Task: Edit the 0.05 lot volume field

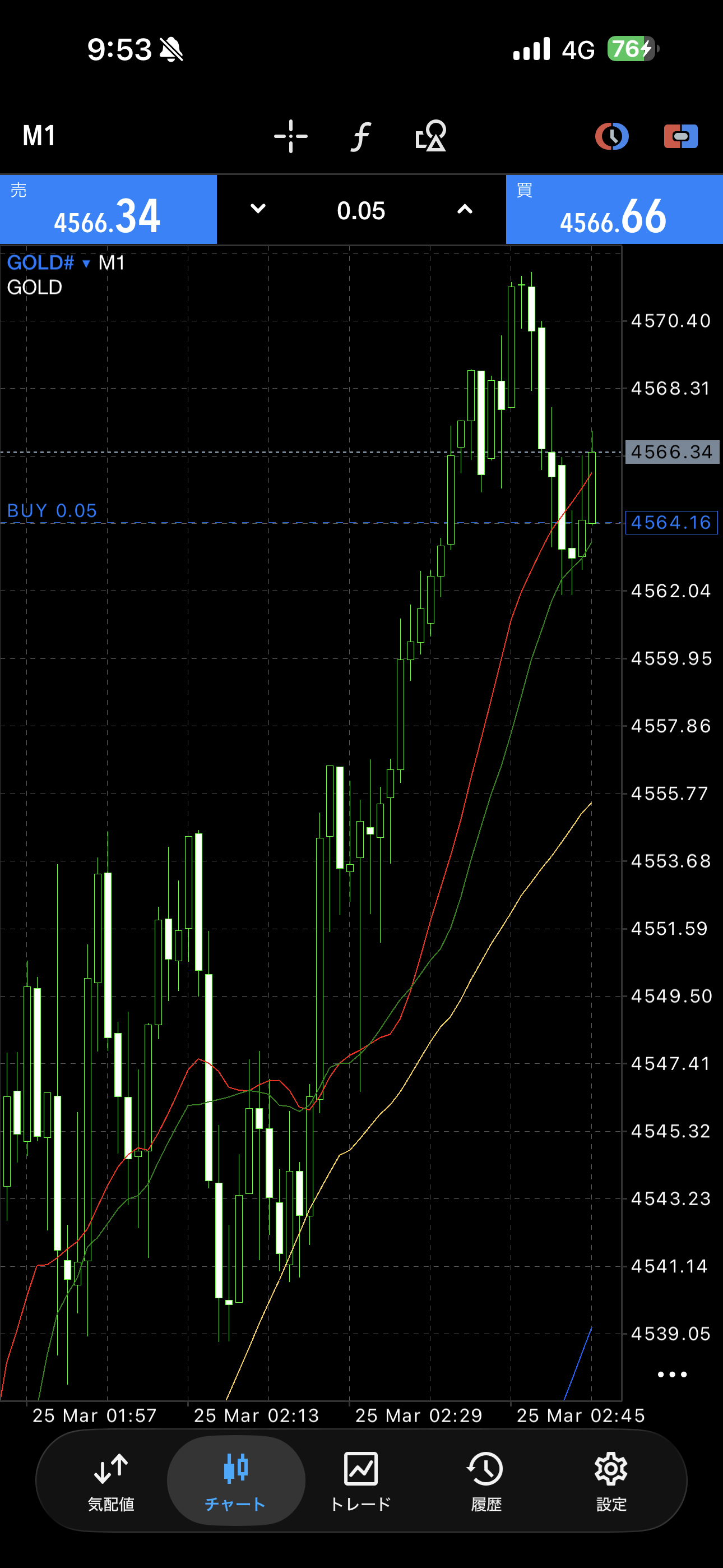Action: point(361,211)
